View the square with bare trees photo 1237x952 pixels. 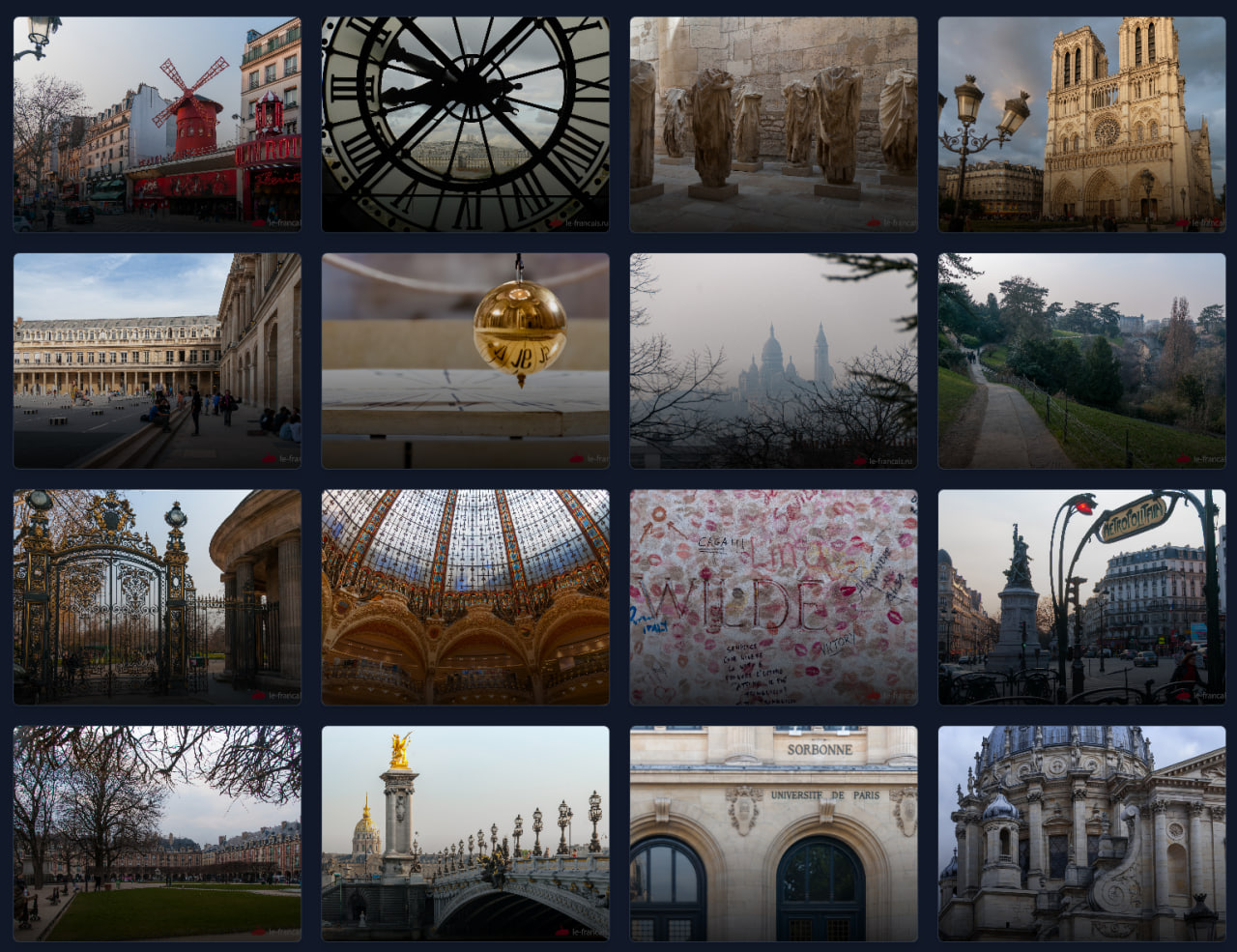click(157, 833)
